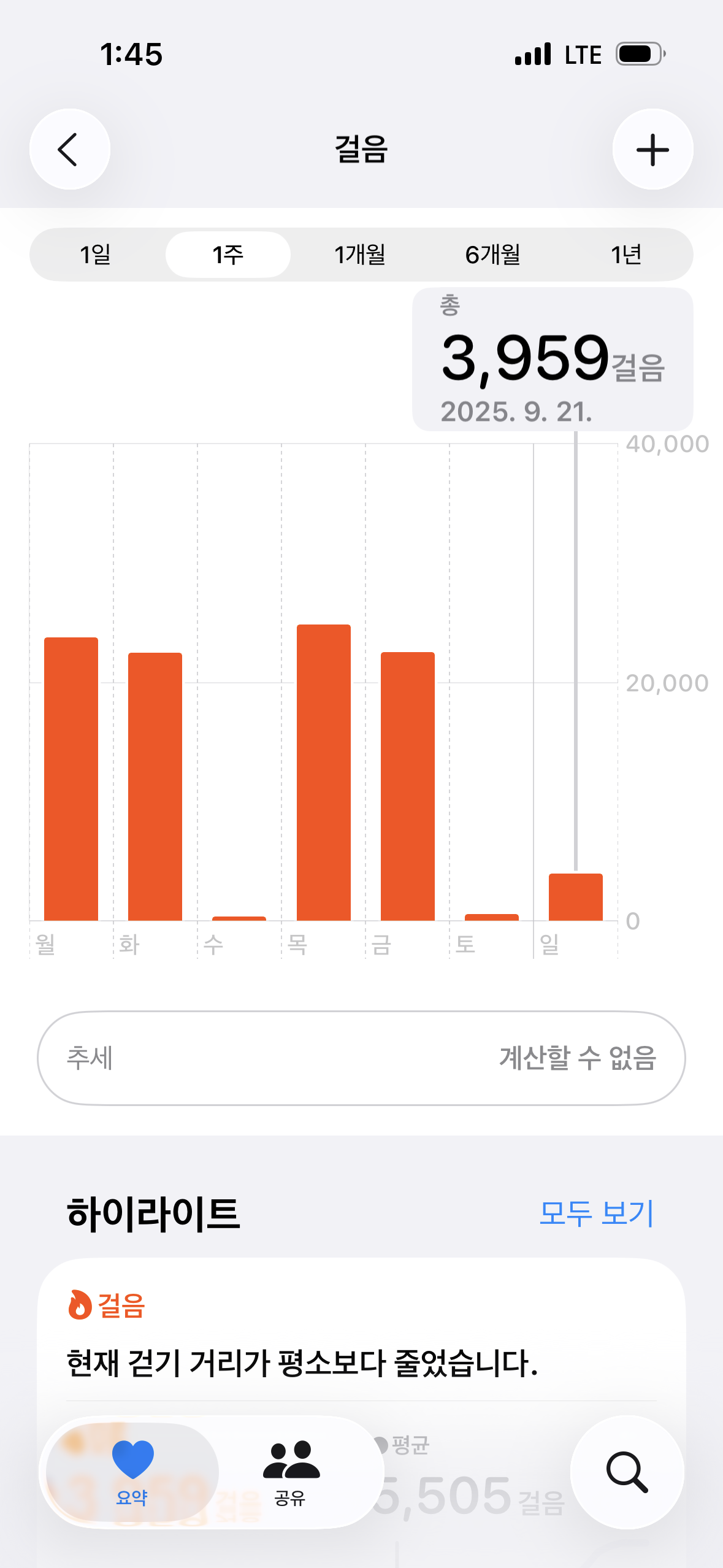723x1568 pixels.
Task: Select the 월 bar in the chart
Action: tap(71, 778)
